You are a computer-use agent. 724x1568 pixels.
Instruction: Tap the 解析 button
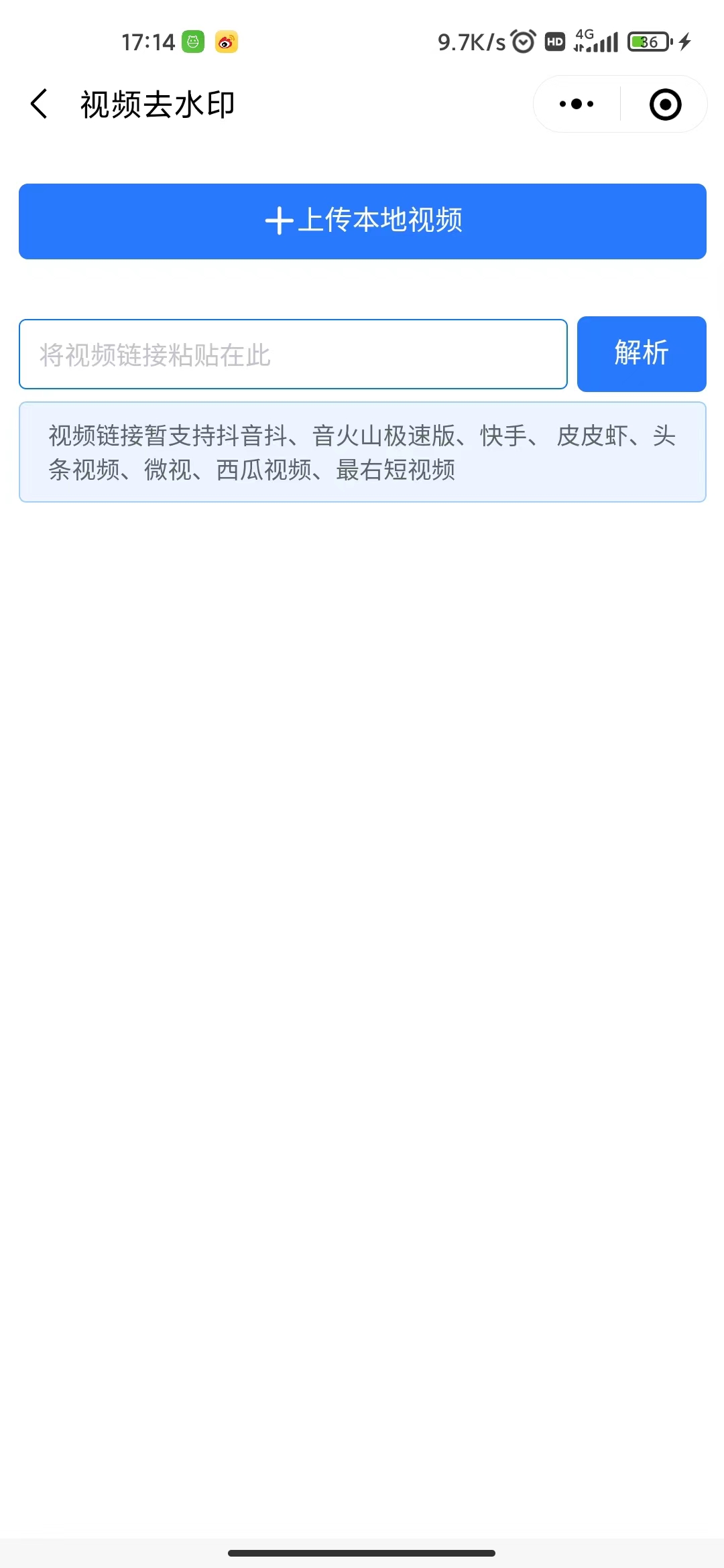[641, 354]
